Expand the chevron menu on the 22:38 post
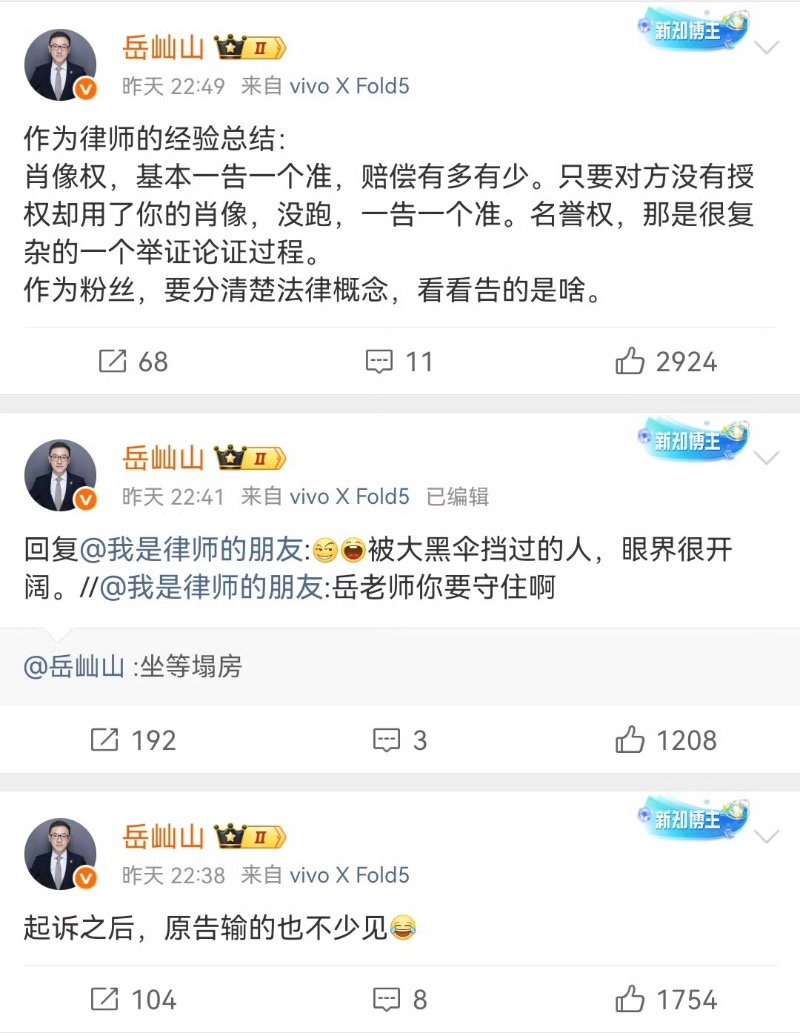This screenshot has width=800, height=1033. click(x=766, y=836)
